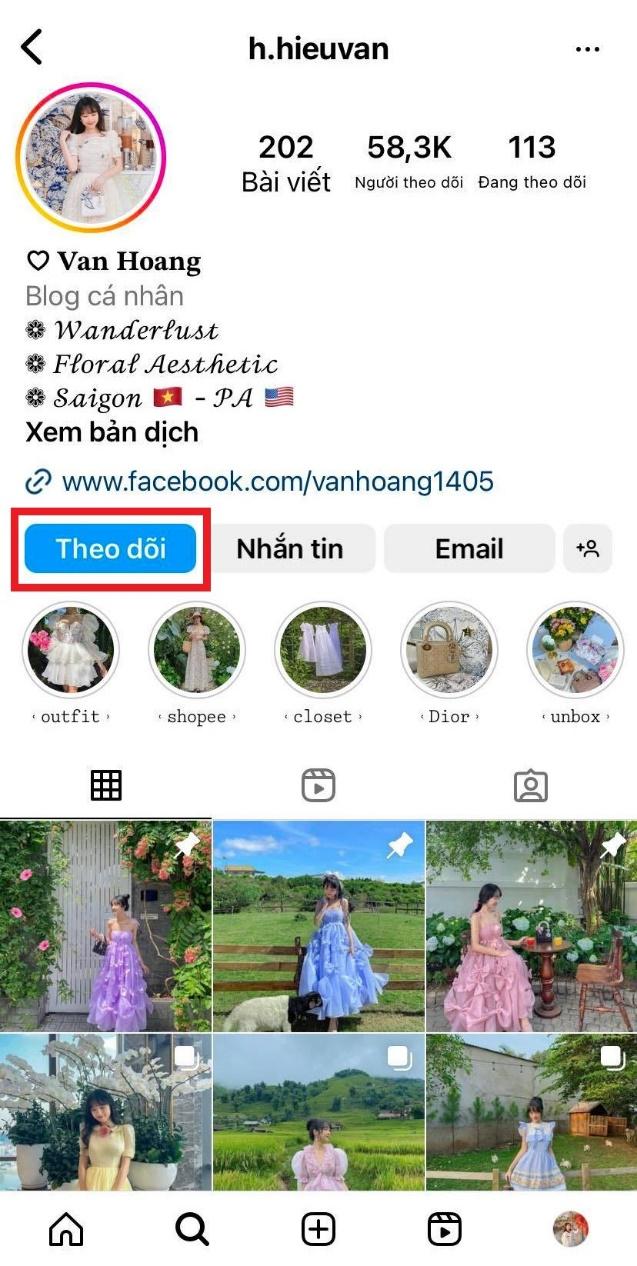Open the facebook.com/vanhoang1405 link
This screenshot has height=1266, width=637.
pos(277,482)
